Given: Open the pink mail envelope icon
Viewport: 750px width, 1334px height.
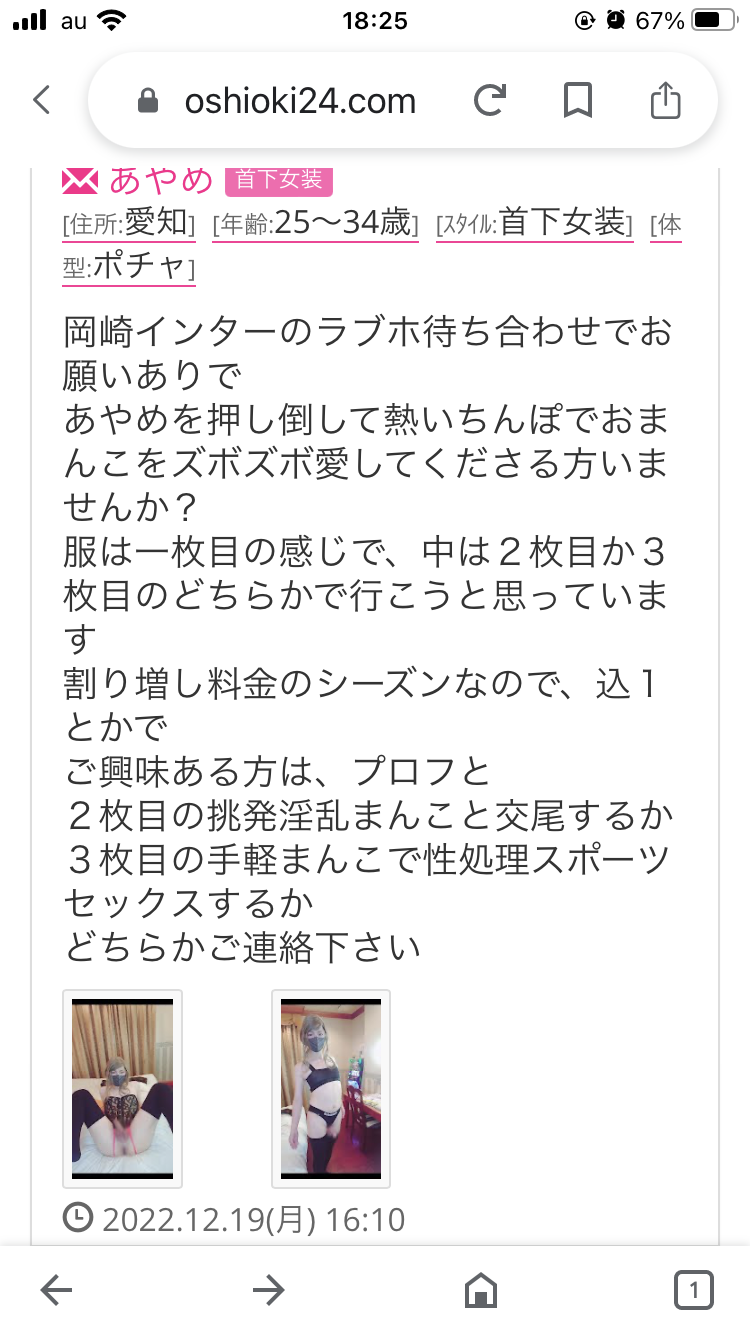Looking at the screenshot, I should [x=80, y=180].
